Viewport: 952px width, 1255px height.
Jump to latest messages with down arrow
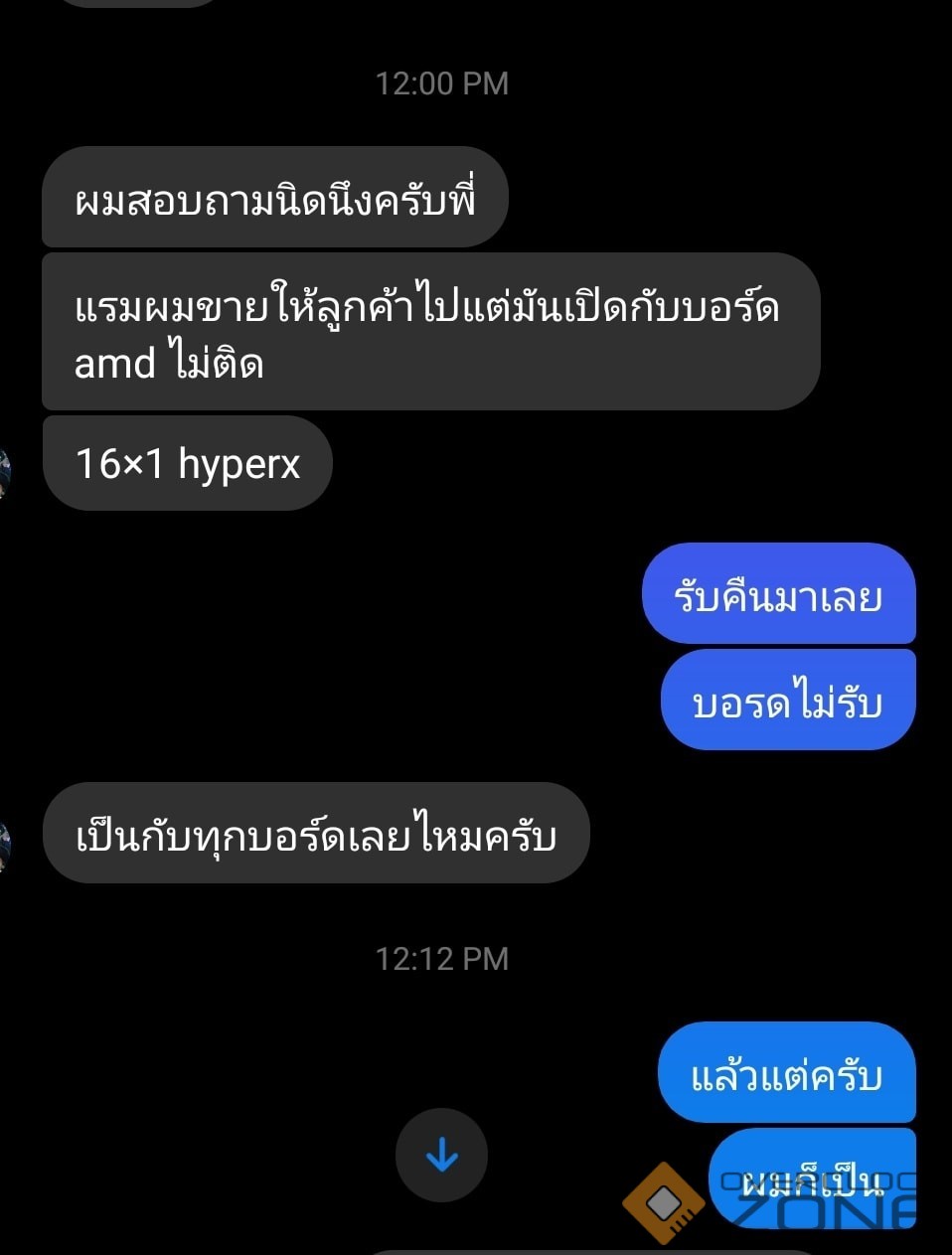(x=441, y=1155)
